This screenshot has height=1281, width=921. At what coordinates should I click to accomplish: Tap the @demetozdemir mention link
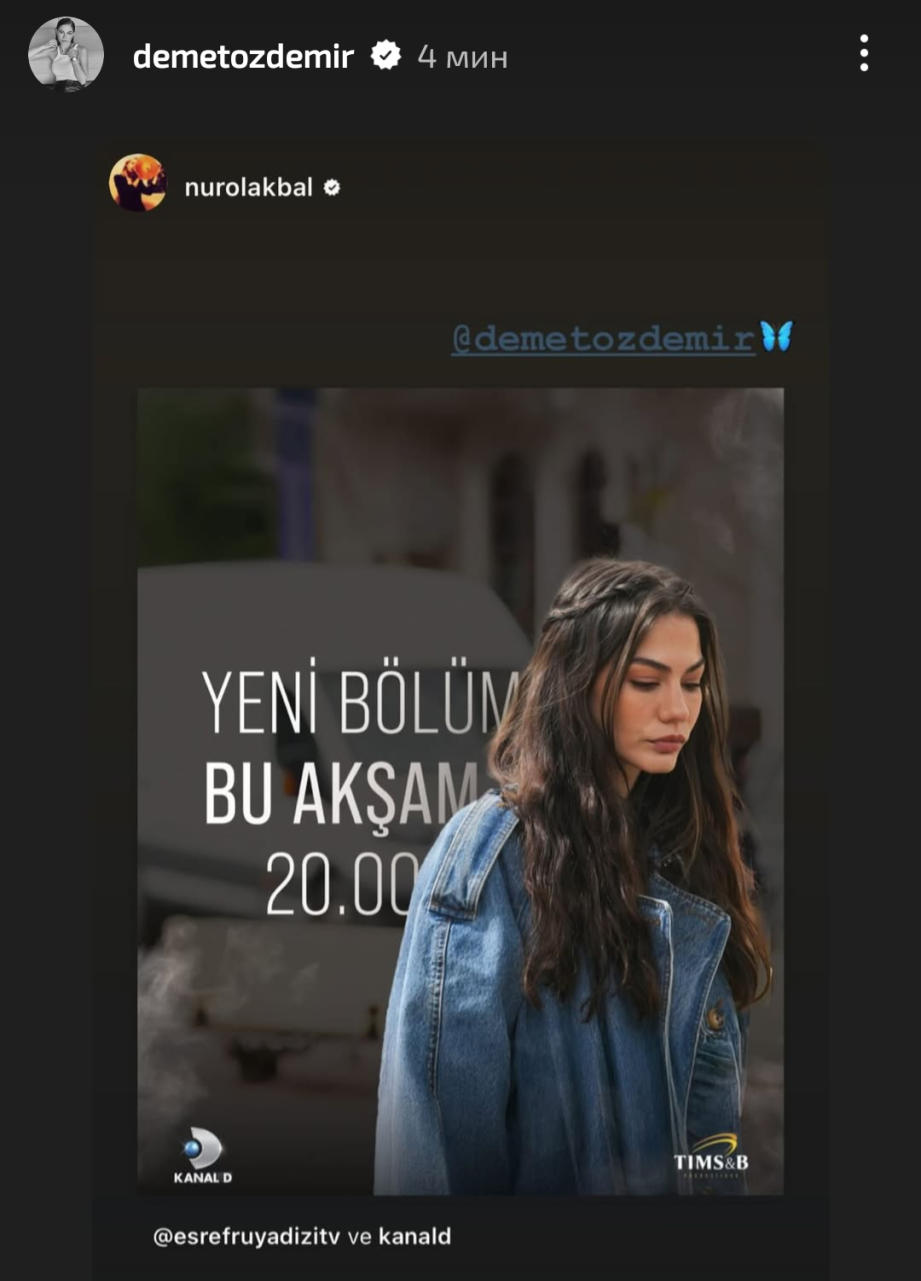603,339
